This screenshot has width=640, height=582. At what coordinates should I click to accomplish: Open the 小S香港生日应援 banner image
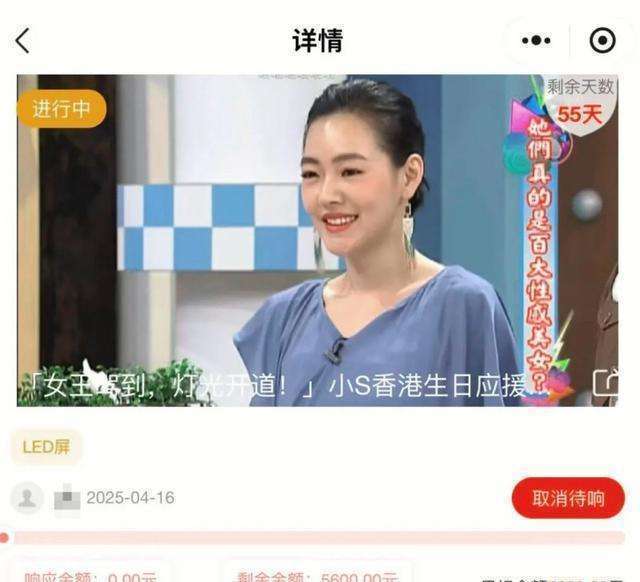click(x=320, y=240)
